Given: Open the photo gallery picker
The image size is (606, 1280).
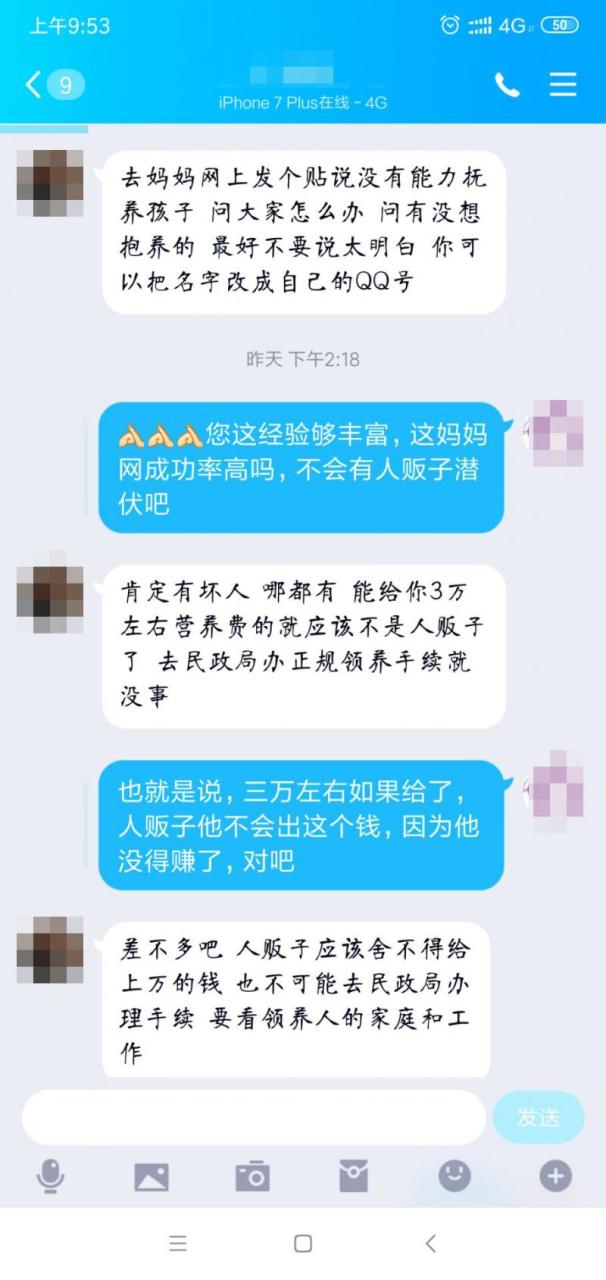Looking at the screenshot, I should pos(151,1177).
